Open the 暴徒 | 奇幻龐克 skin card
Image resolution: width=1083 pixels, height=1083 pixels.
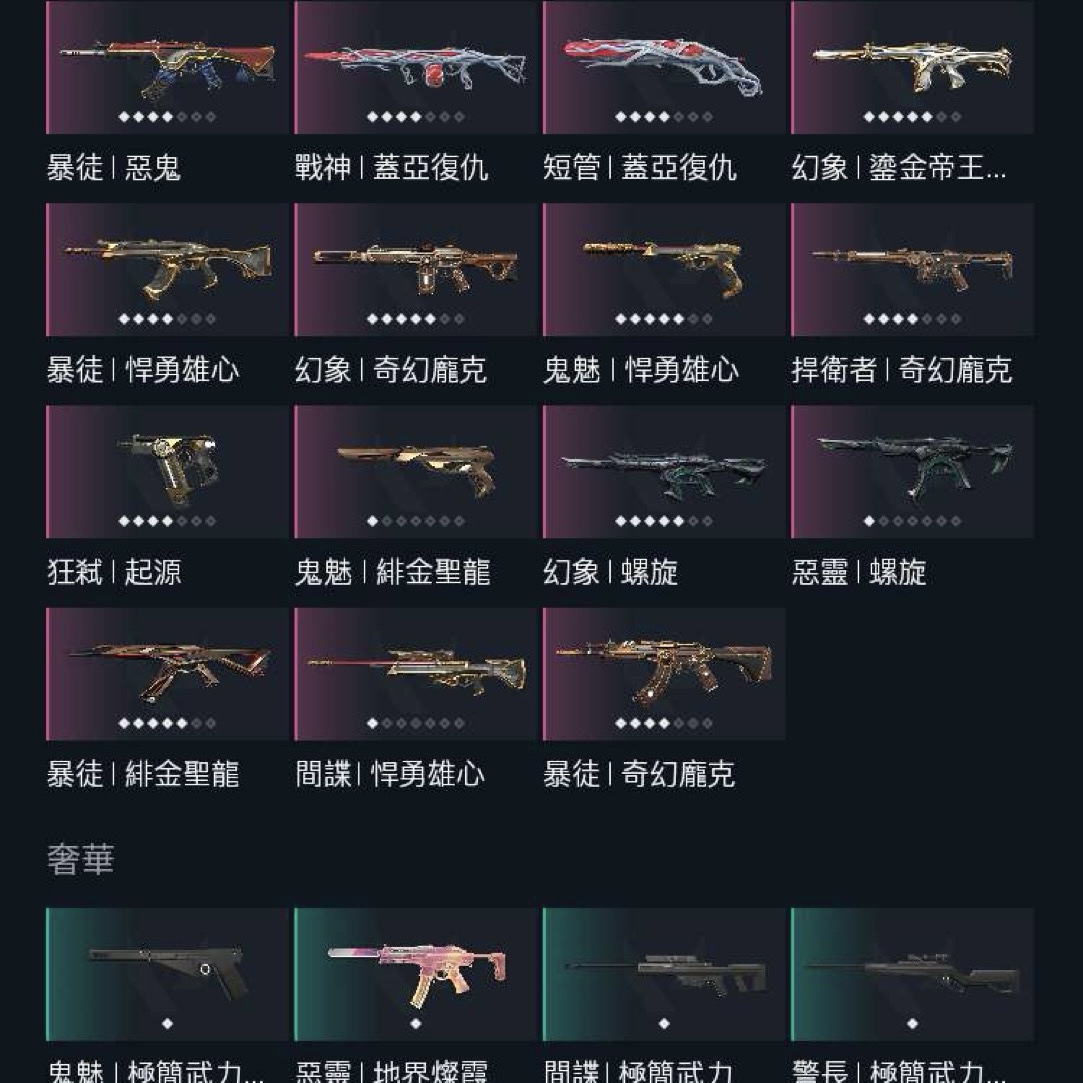pos(664,673)
